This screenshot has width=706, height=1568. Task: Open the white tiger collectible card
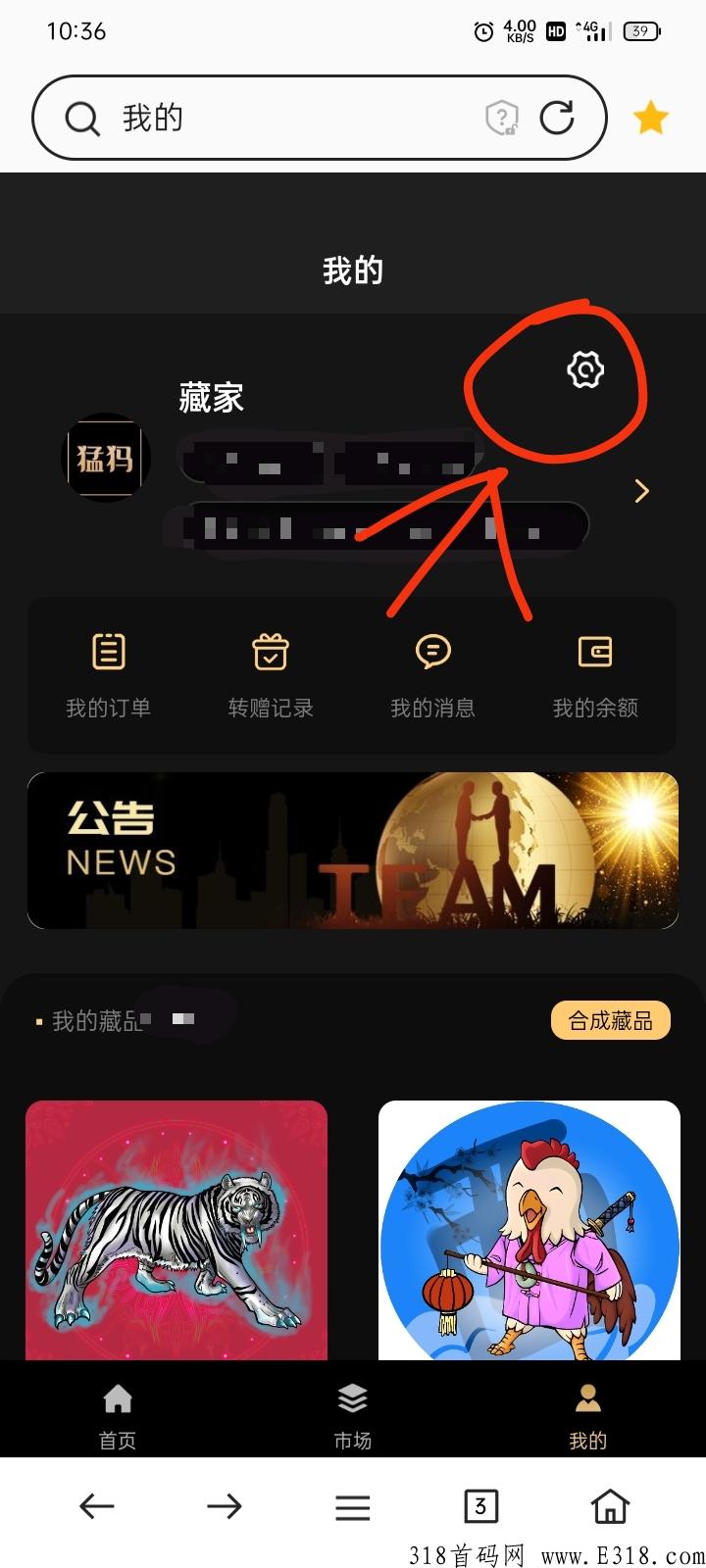click(176, 1230)
